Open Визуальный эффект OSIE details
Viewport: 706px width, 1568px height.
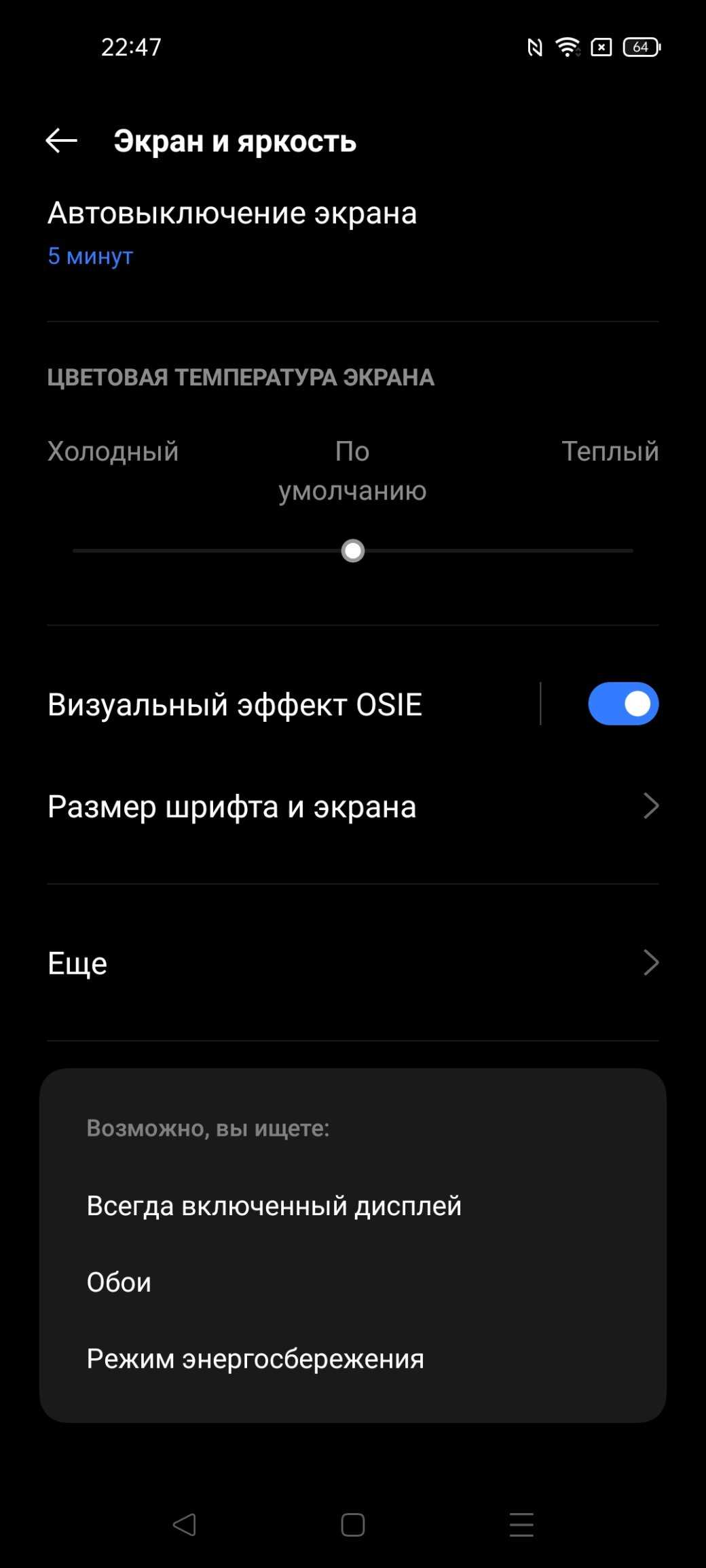tap(235, 704)
